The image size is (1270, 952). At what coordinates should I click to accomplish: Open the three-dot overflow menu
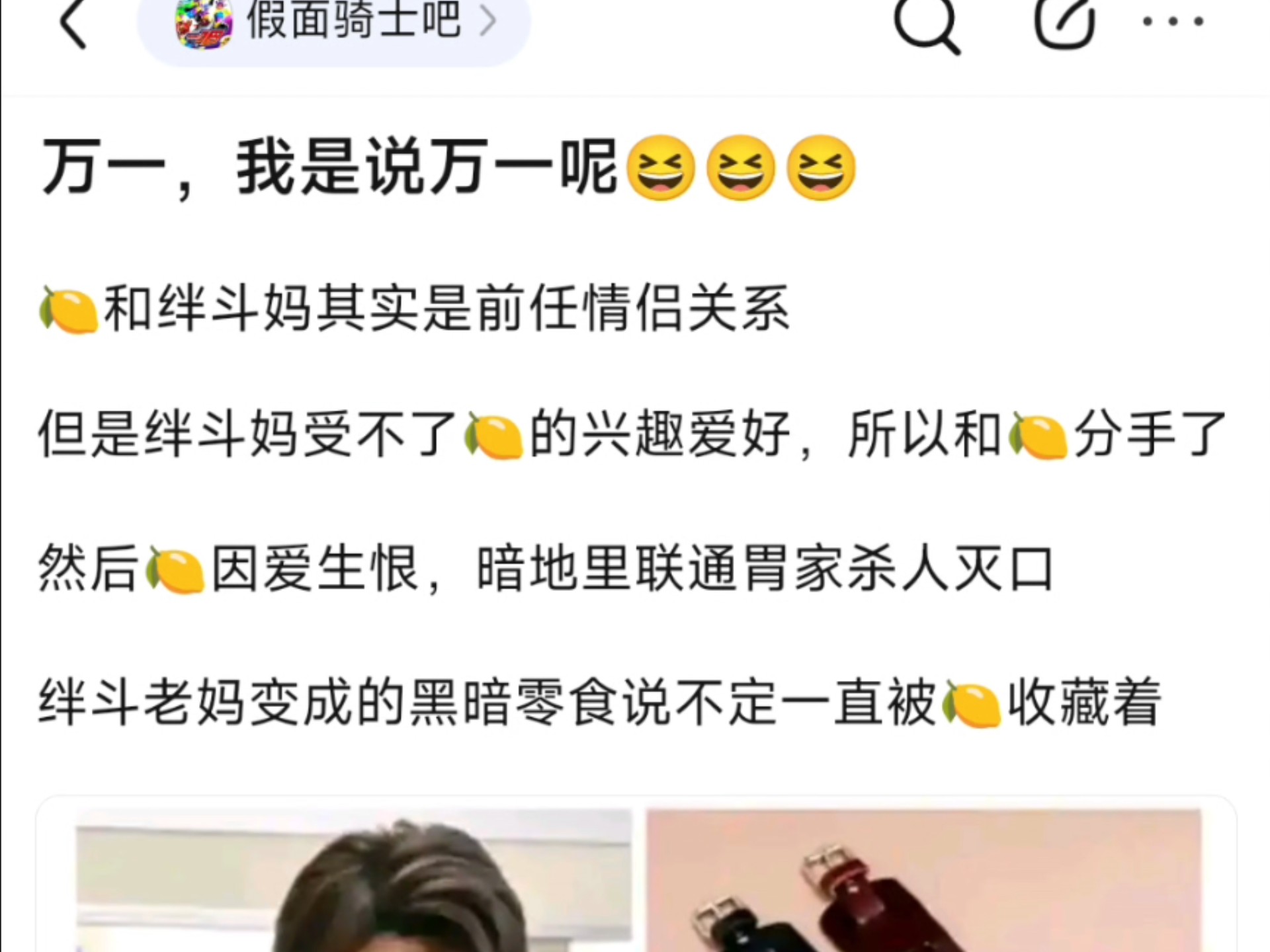(x=1173, y=22)
